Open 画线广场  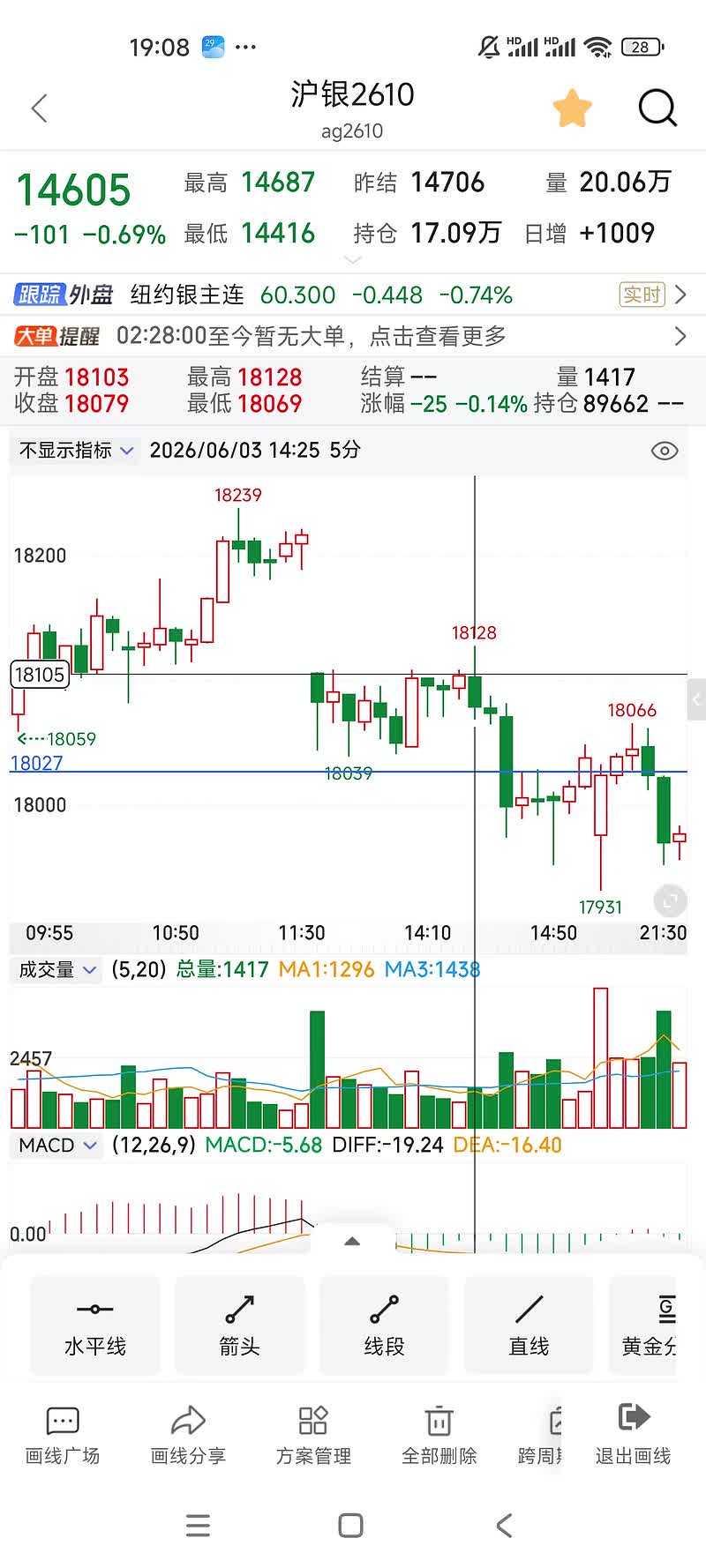click(63, 1437)
